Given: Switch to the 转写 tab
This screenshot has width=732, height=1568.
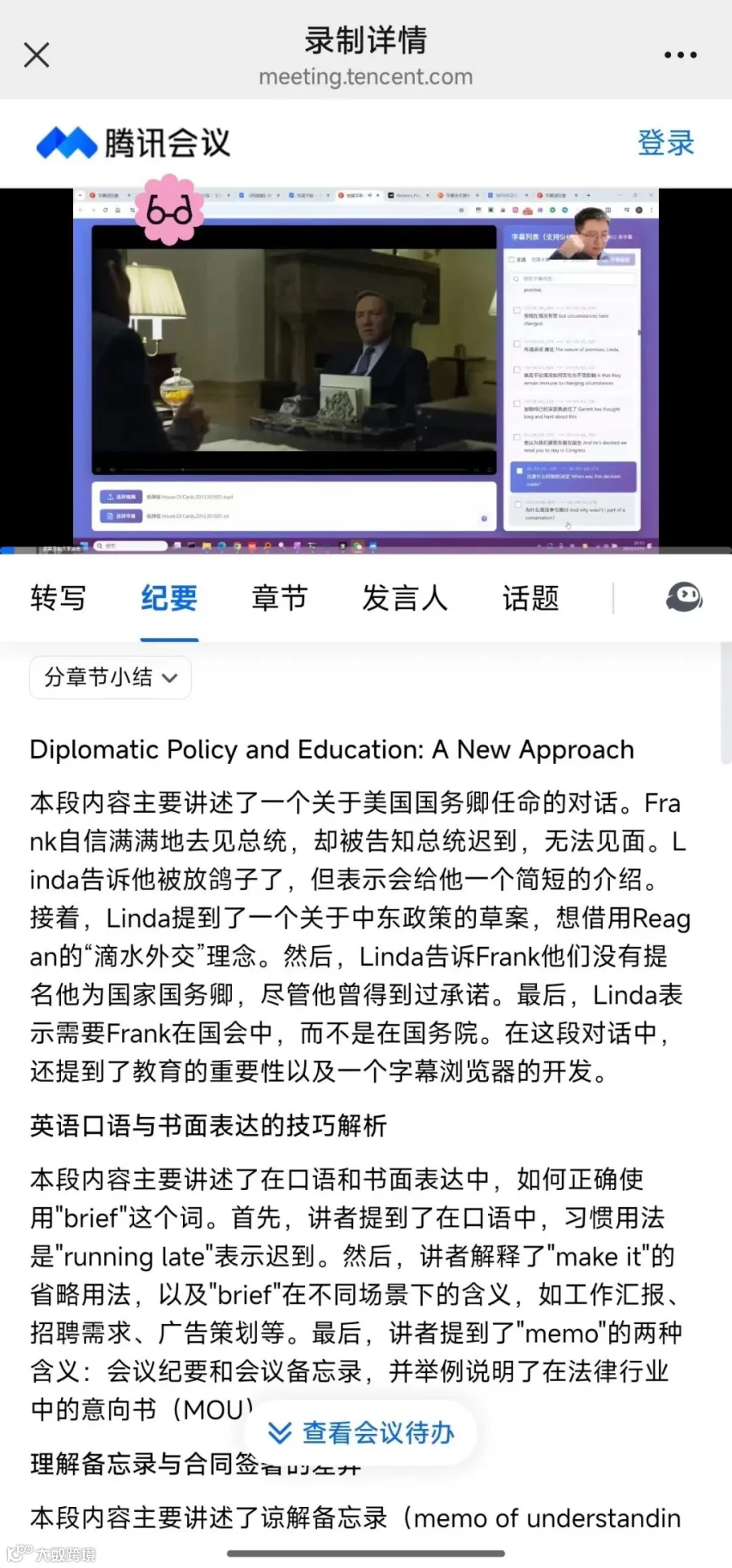Looking at the screenshot, I should [x=58, y=598].
